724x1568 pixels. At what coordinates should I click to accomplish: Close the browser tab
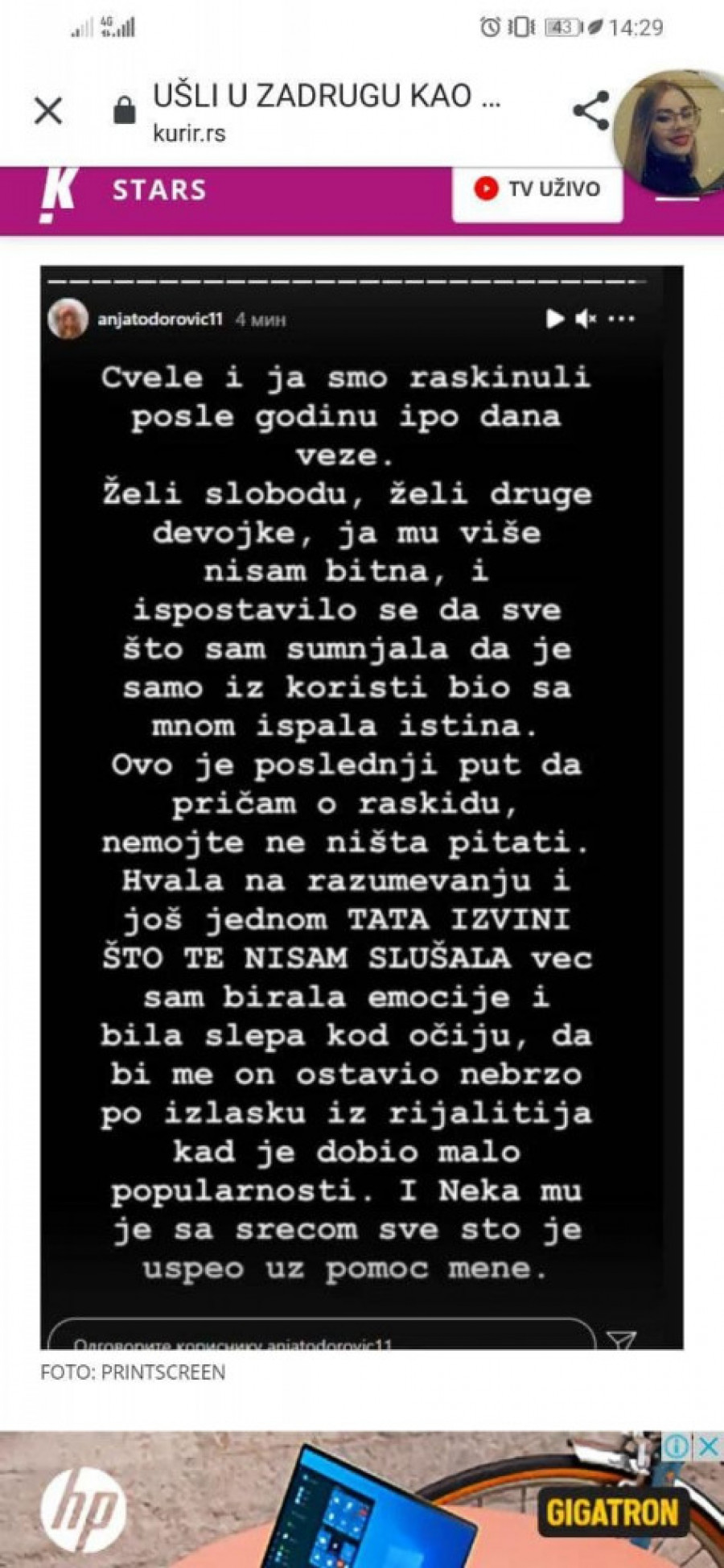(48, 110)
